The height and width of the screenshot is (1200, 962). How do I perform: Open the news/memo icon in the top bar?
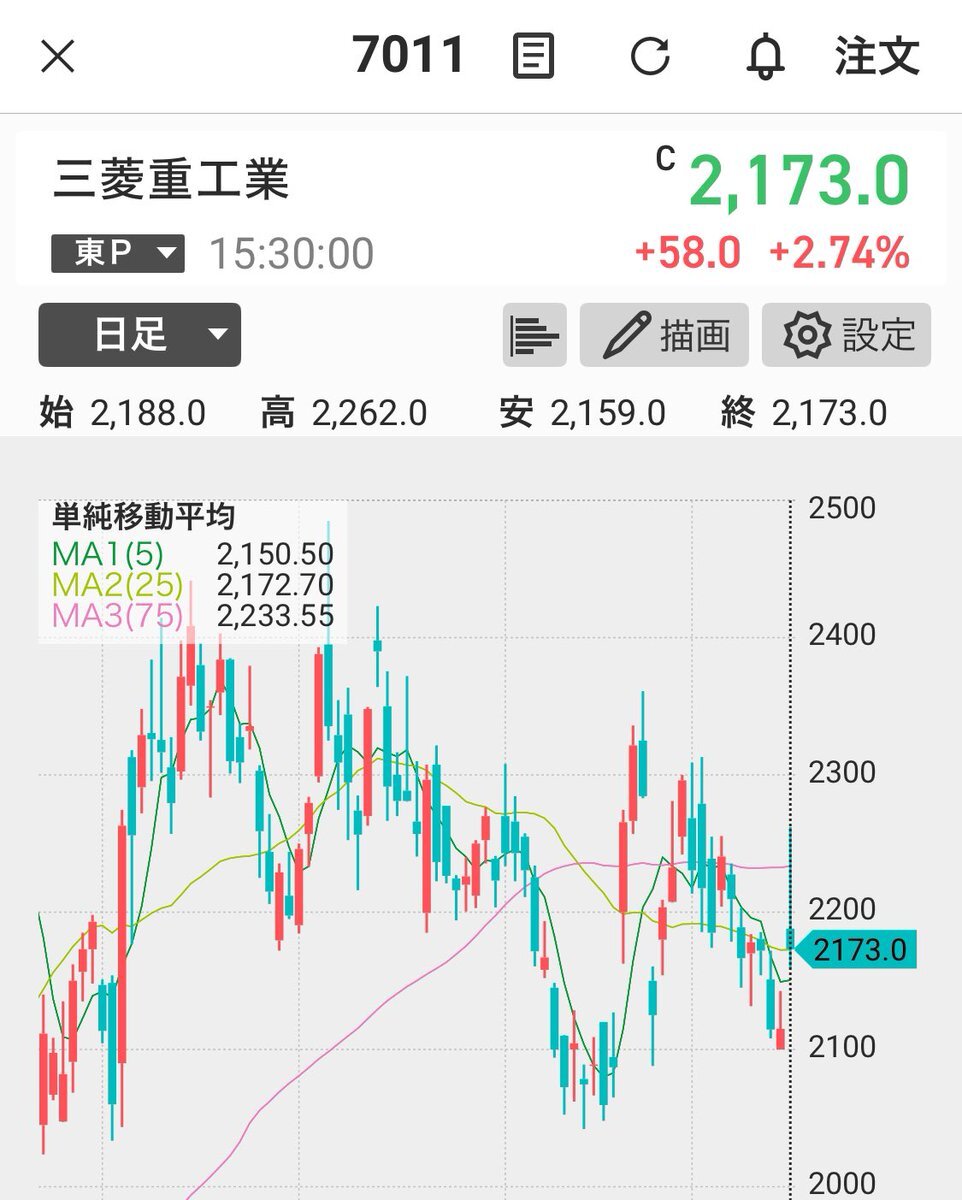point(533,55)
